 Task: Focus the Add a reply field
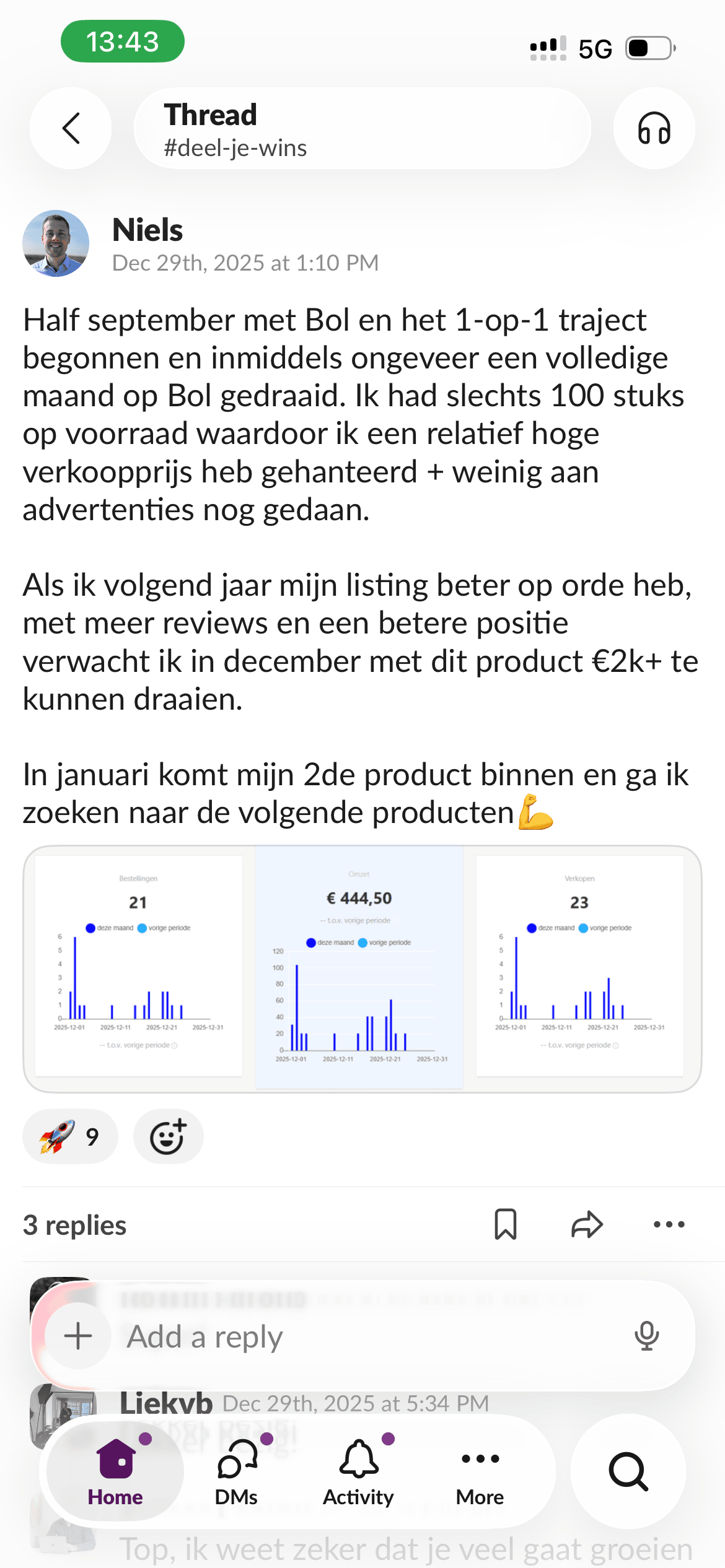click(359, 1336)
